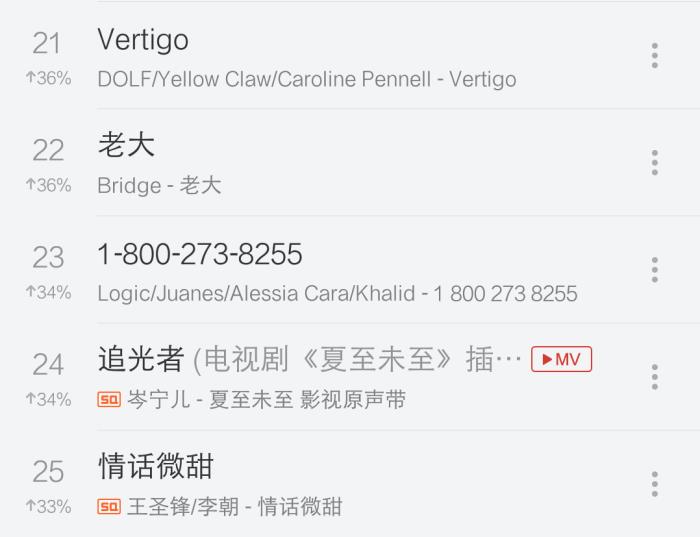Open more options for 老大

coord(654,162)
